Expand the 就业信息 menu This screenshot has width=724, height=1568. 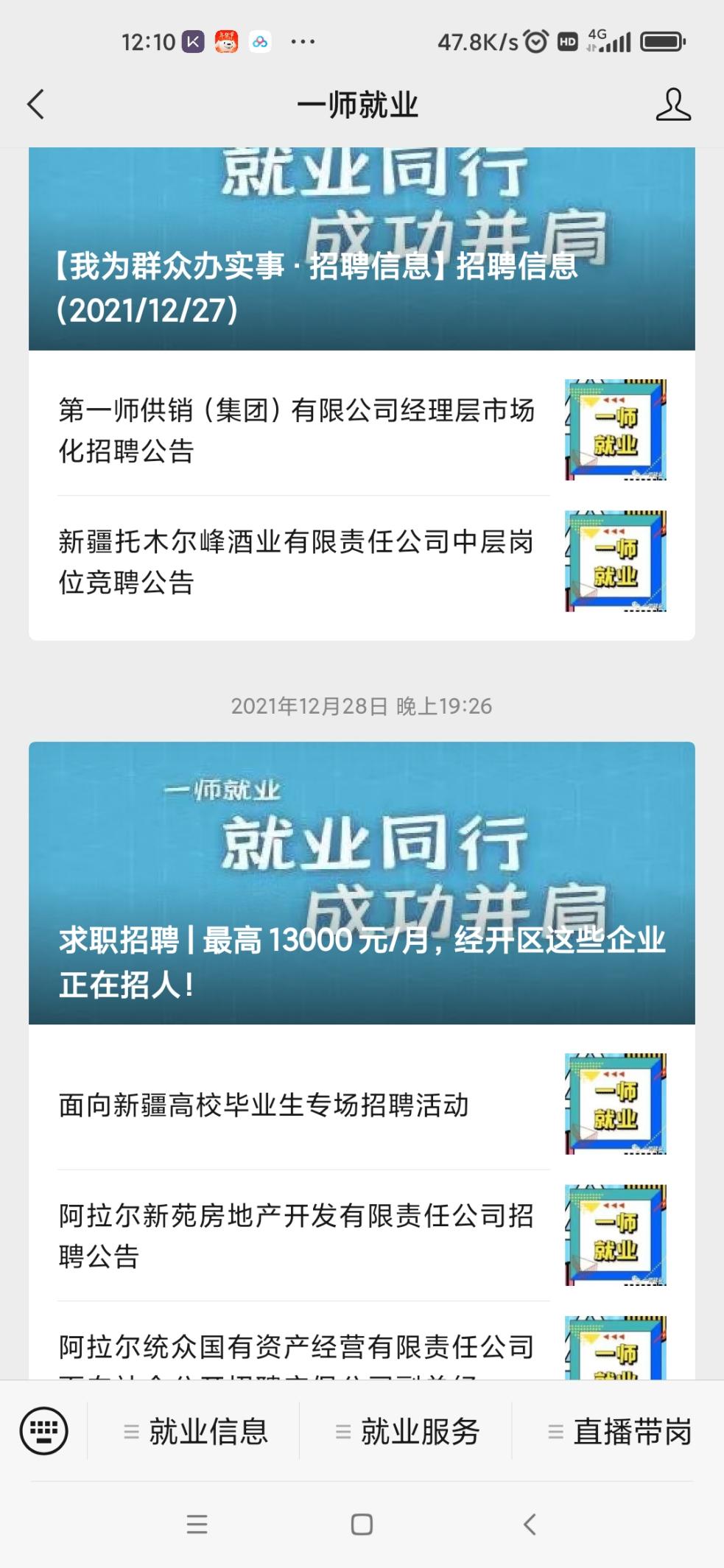click(195, 1432)
